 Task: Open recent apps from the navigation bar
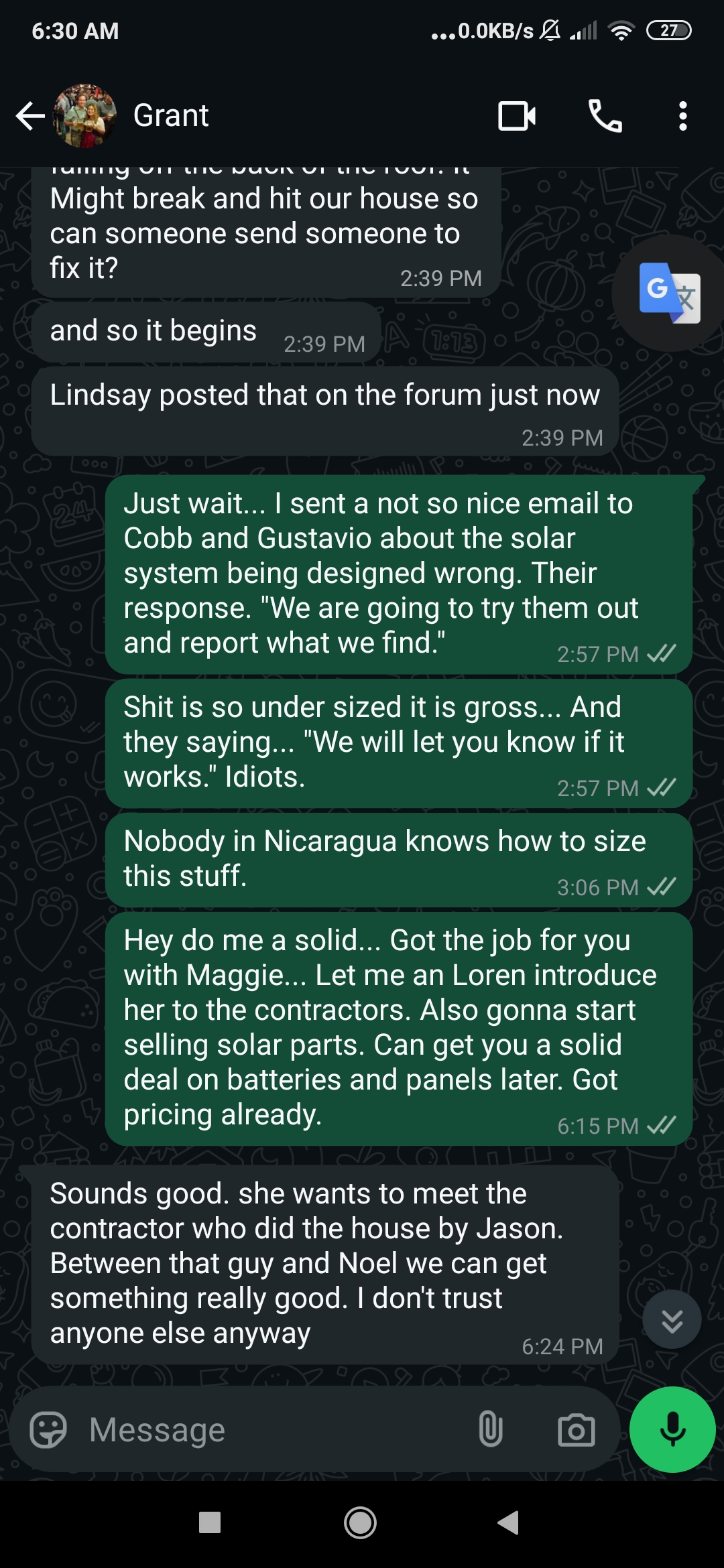(210, 1522)
